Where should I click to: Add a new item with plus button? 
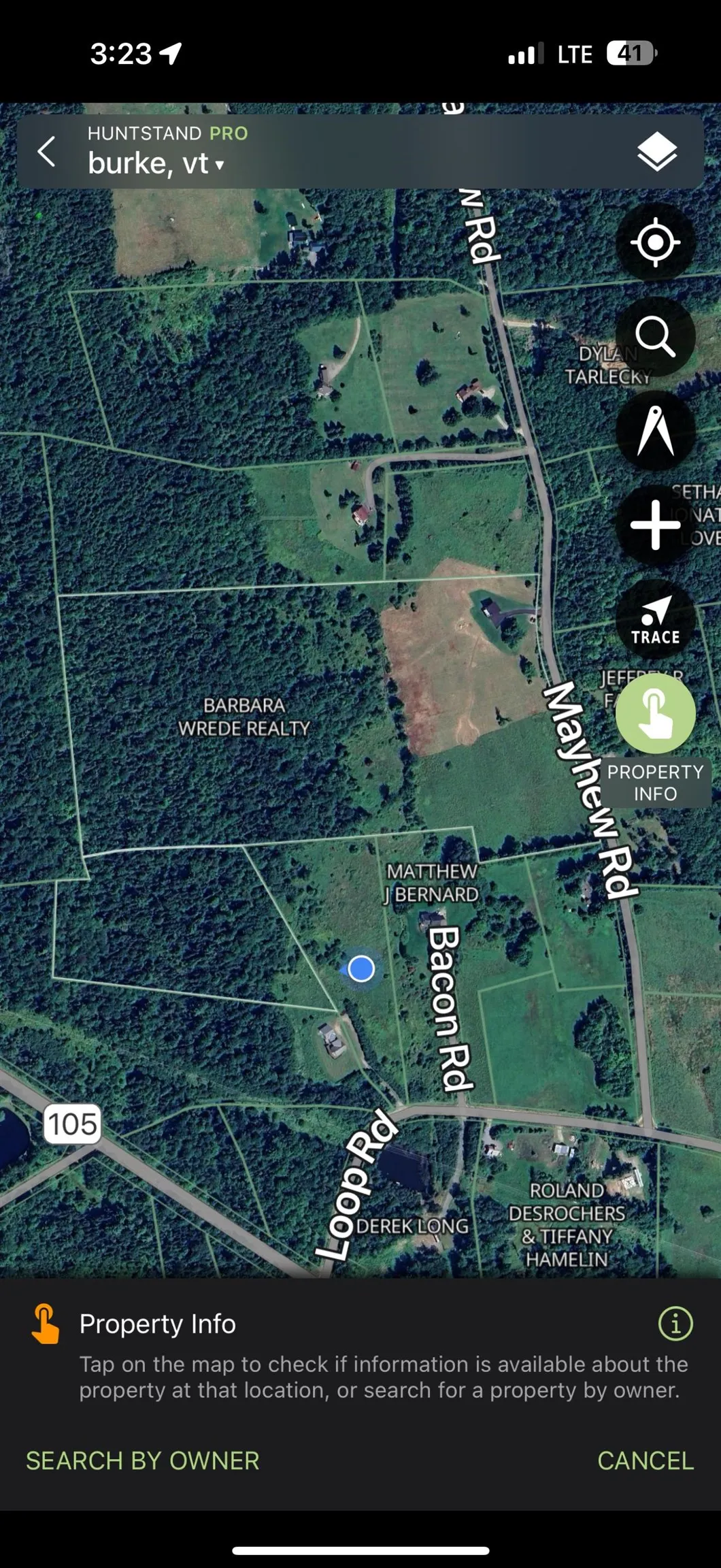tap(655, 525)
